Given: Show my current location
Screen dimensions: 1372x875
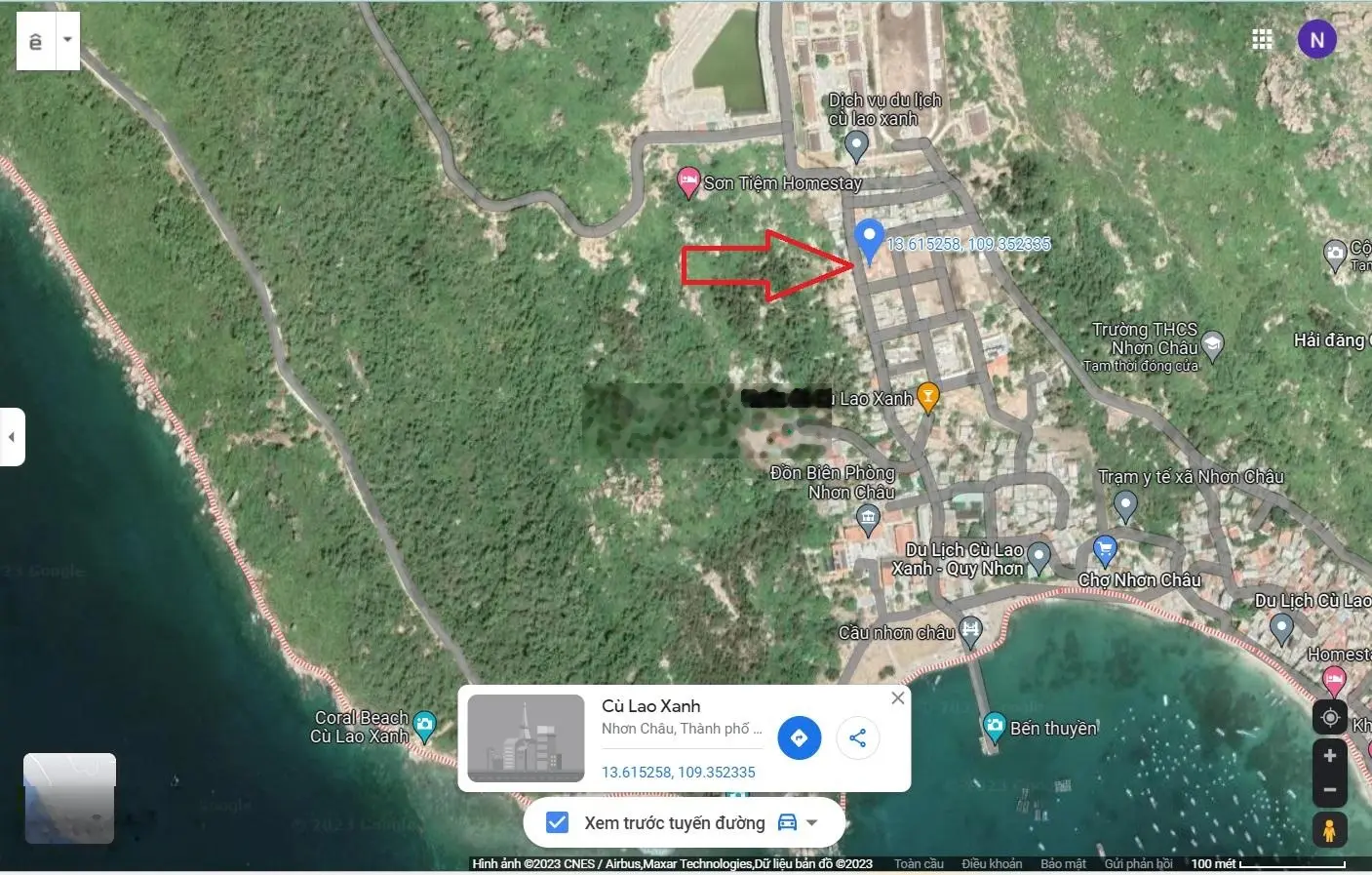Looking at the screenshot, I should point(1329,717).
